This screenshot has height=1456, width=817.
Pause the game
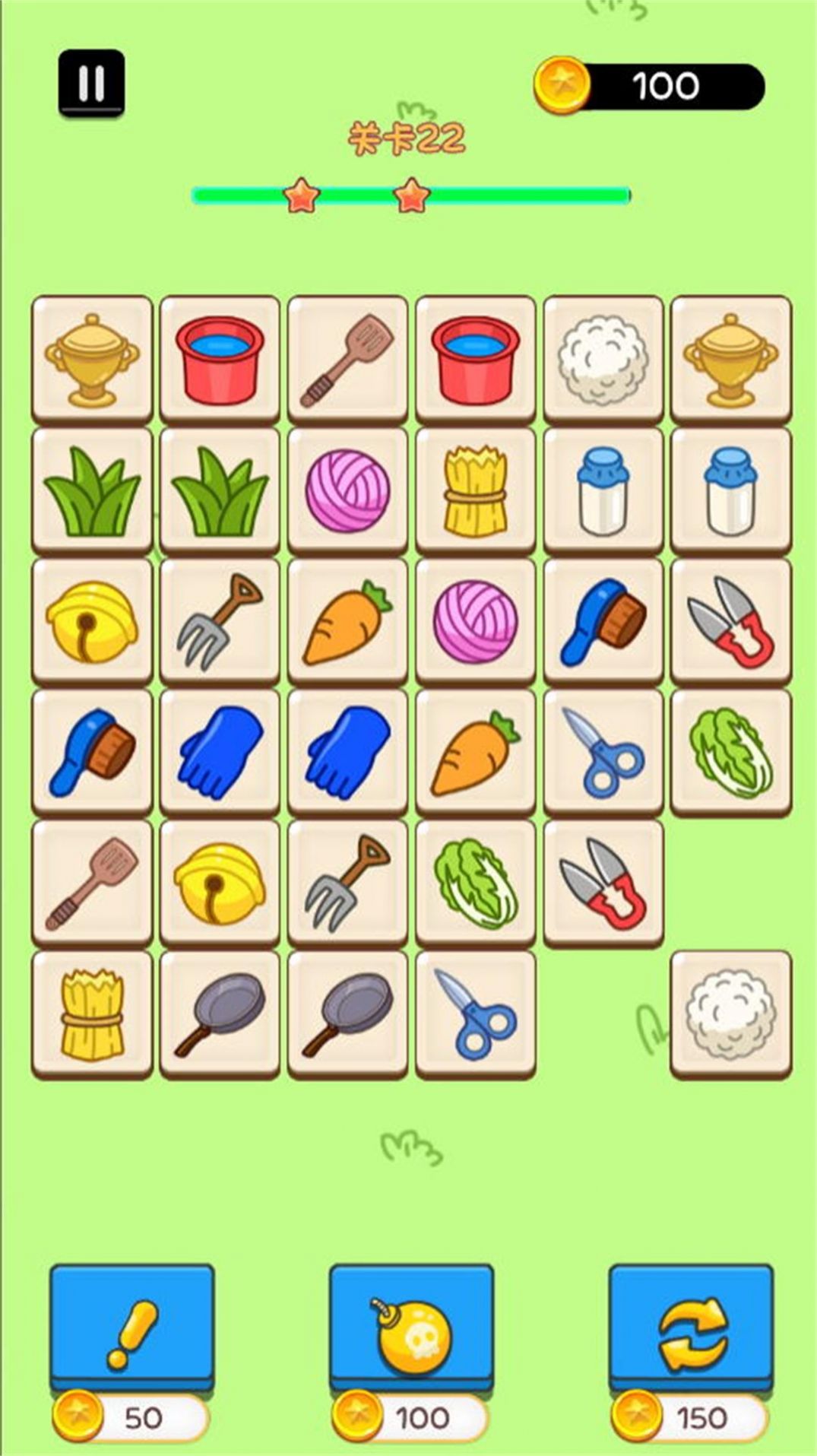(x=91, y=82)
